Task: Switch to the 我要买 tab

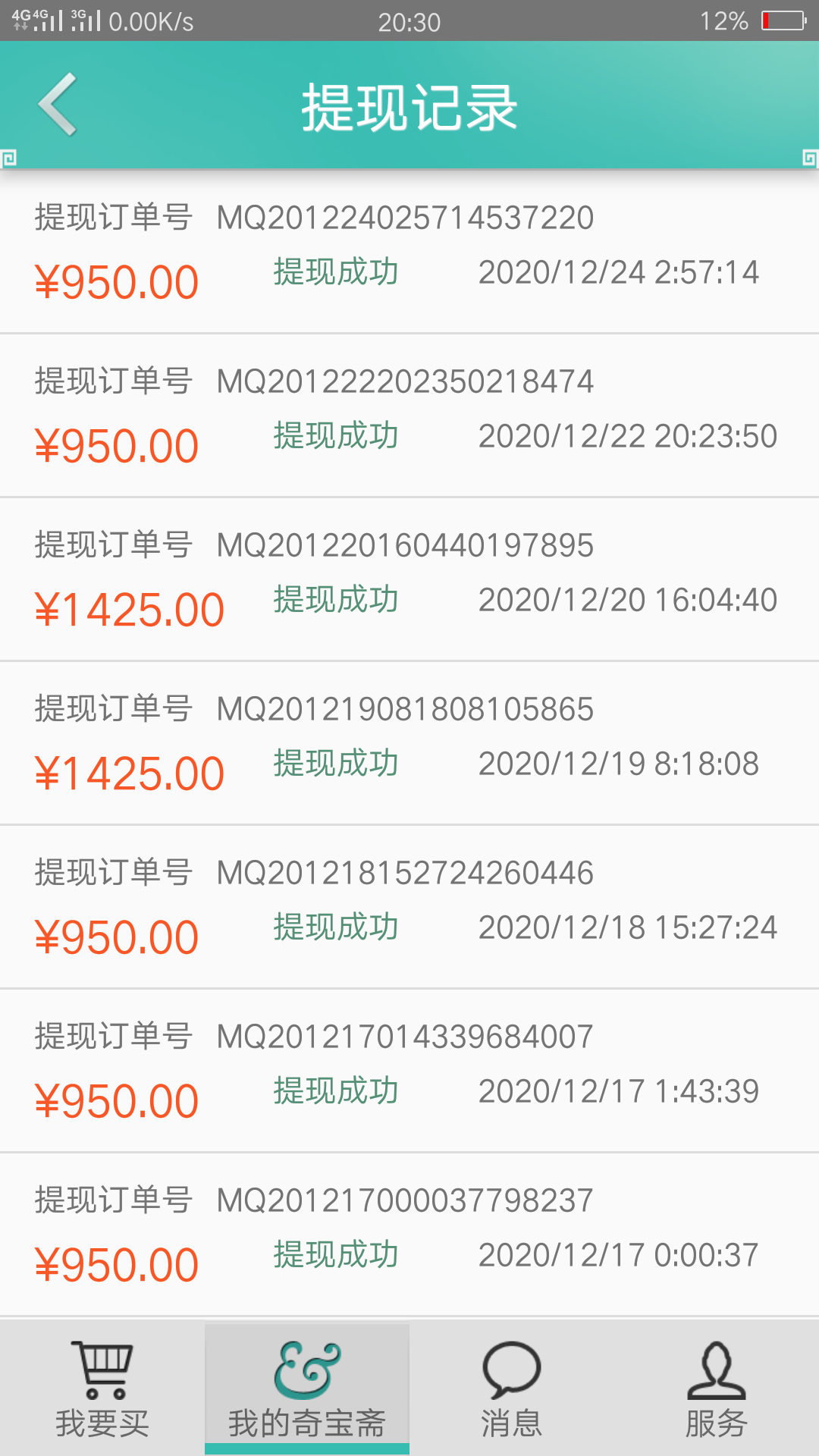Action: point(102,1389)
